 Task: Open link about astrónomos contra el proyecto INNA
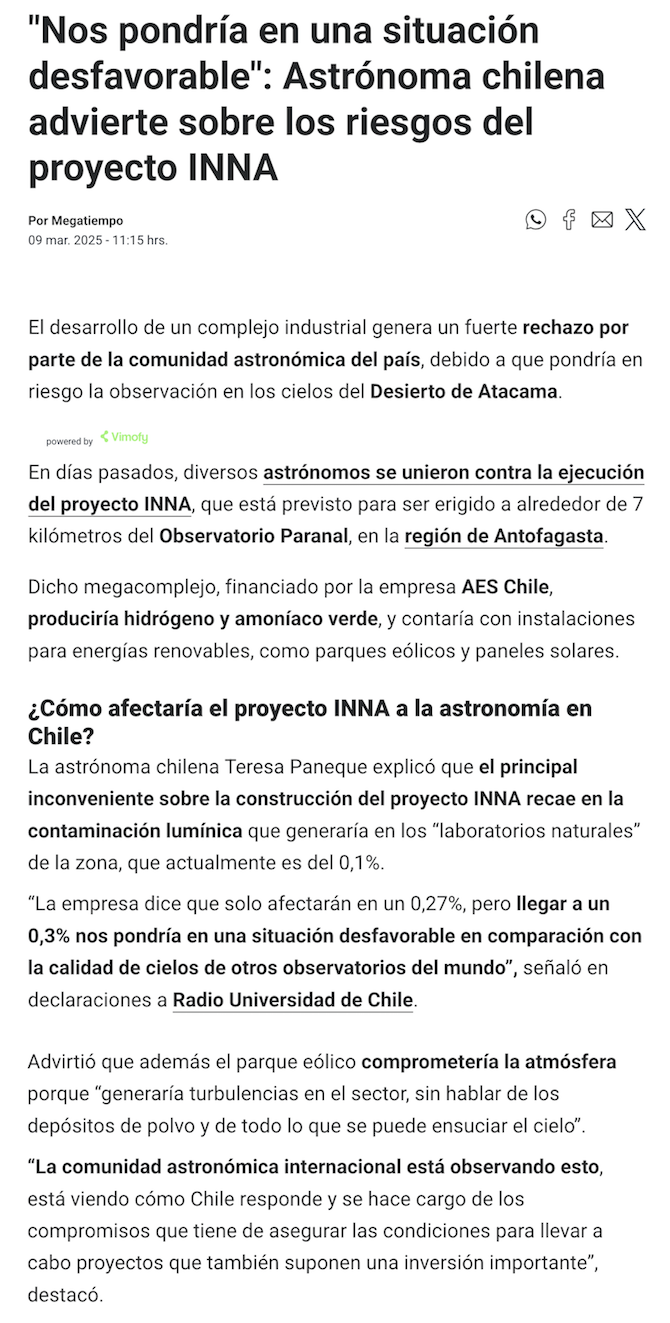click(452, 472)
